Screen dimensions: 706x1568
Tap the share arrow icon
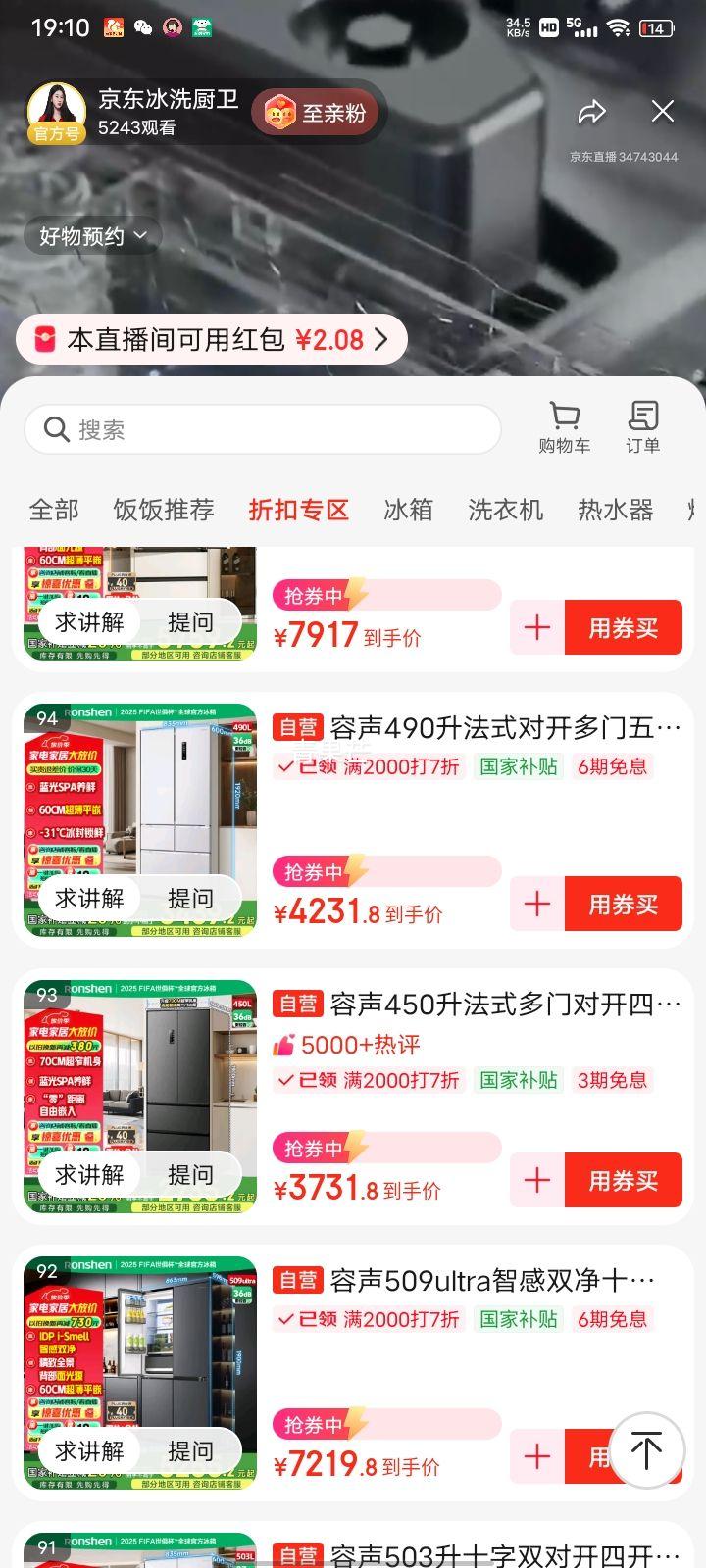click(591, 112)
